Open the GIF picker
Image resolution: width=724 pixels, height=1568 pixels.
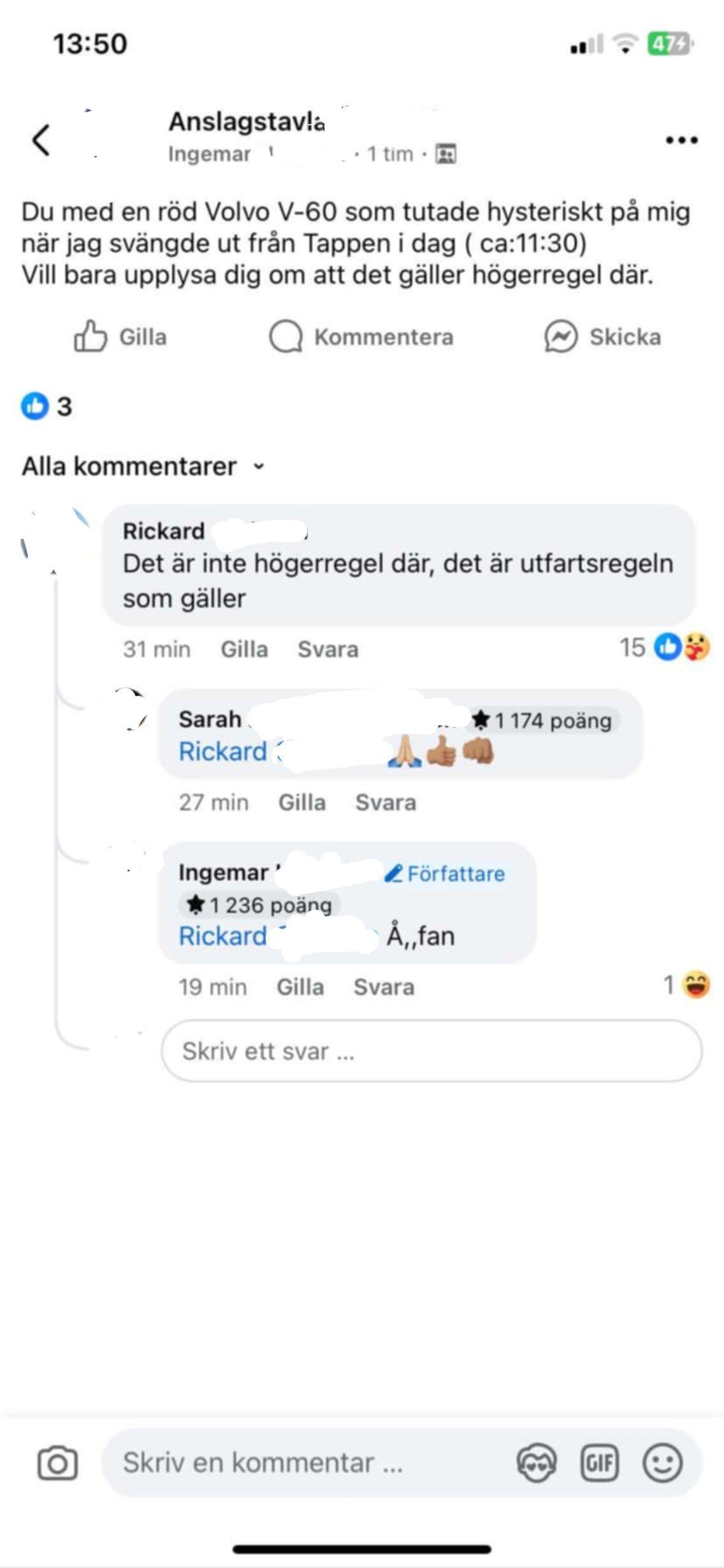pos(600,1463)
